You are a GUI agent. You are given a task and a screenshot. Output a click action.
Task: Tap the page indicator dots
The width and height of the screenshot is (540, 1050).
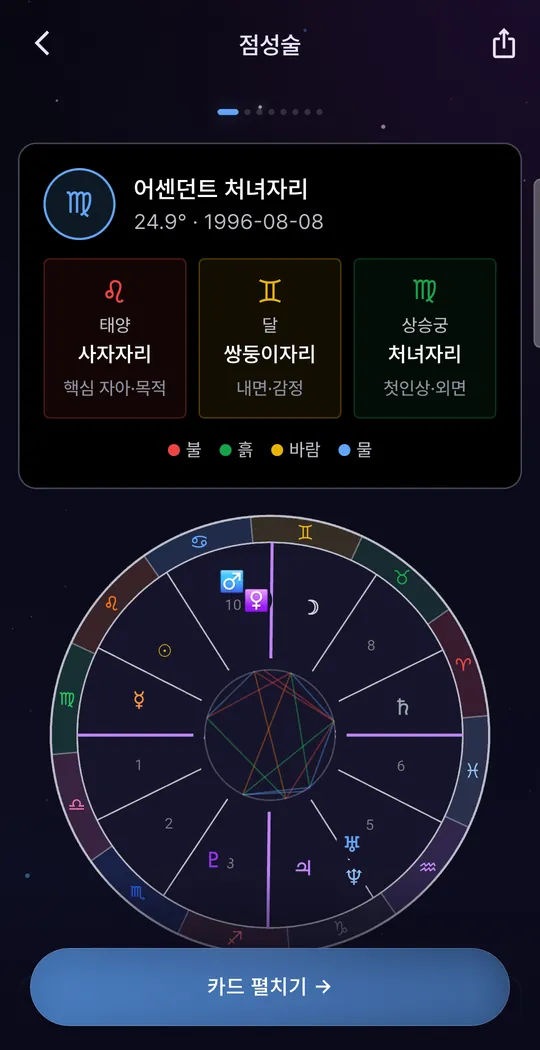[270, 112]
